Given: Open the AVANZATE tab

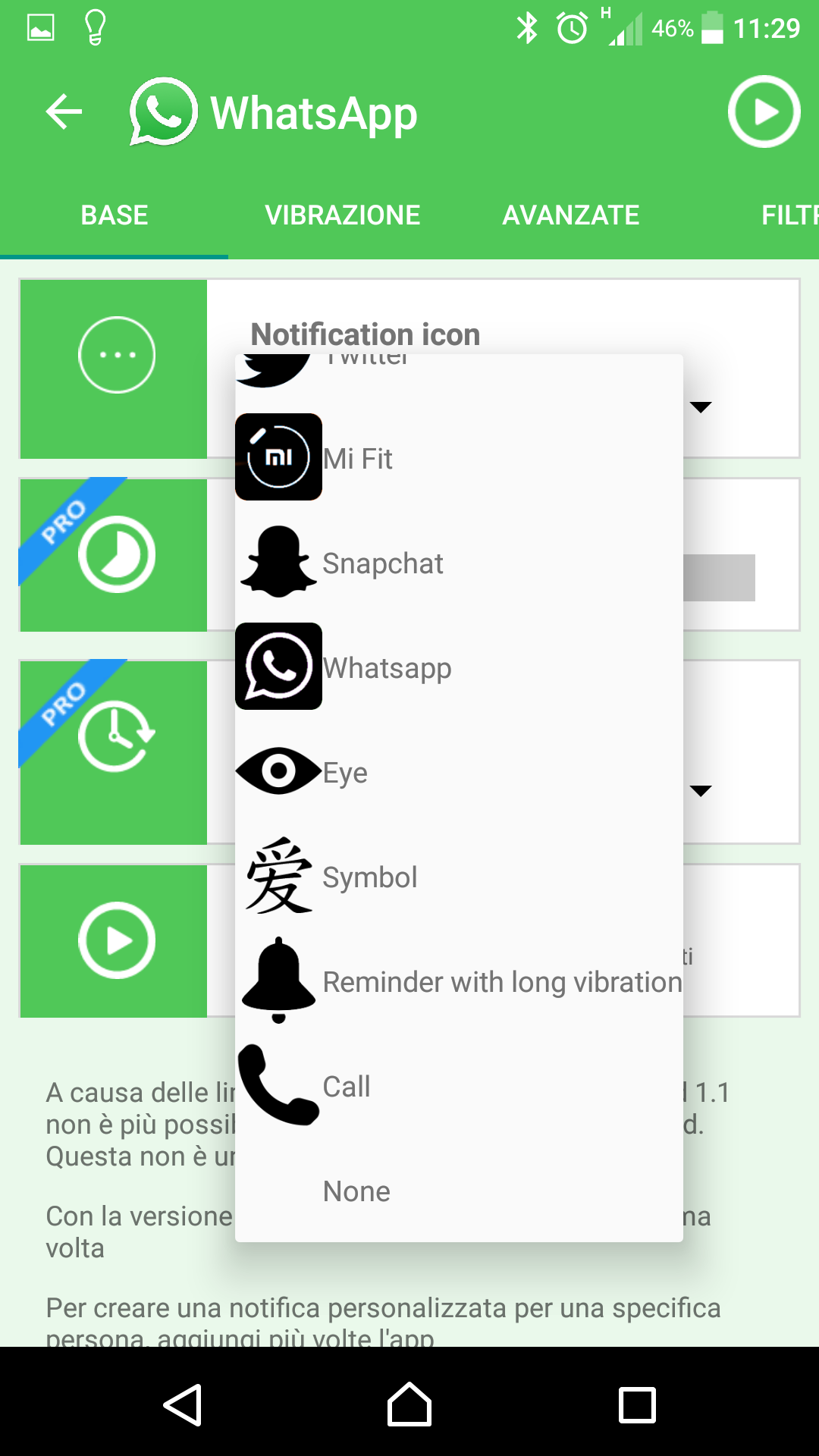Looking at the screenshot, I should pyautogui.click(x=570, y=215).
